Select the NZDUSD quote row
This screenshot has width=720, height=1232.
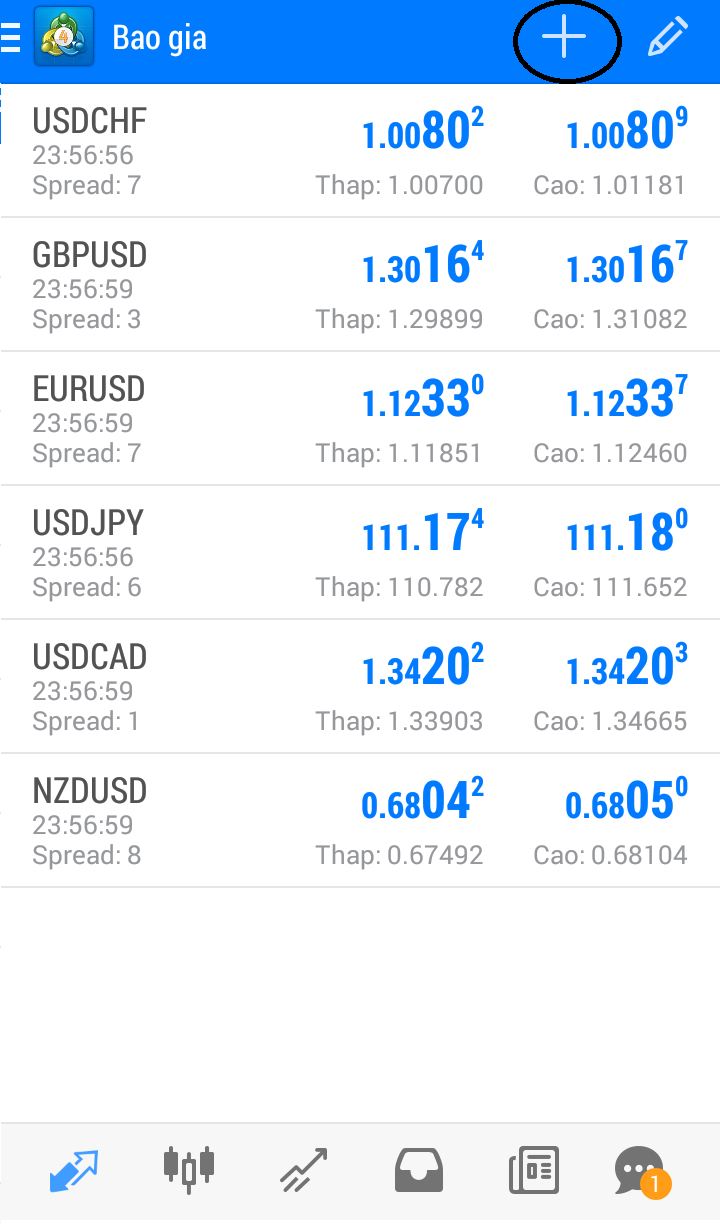click(x=360, y=821)
